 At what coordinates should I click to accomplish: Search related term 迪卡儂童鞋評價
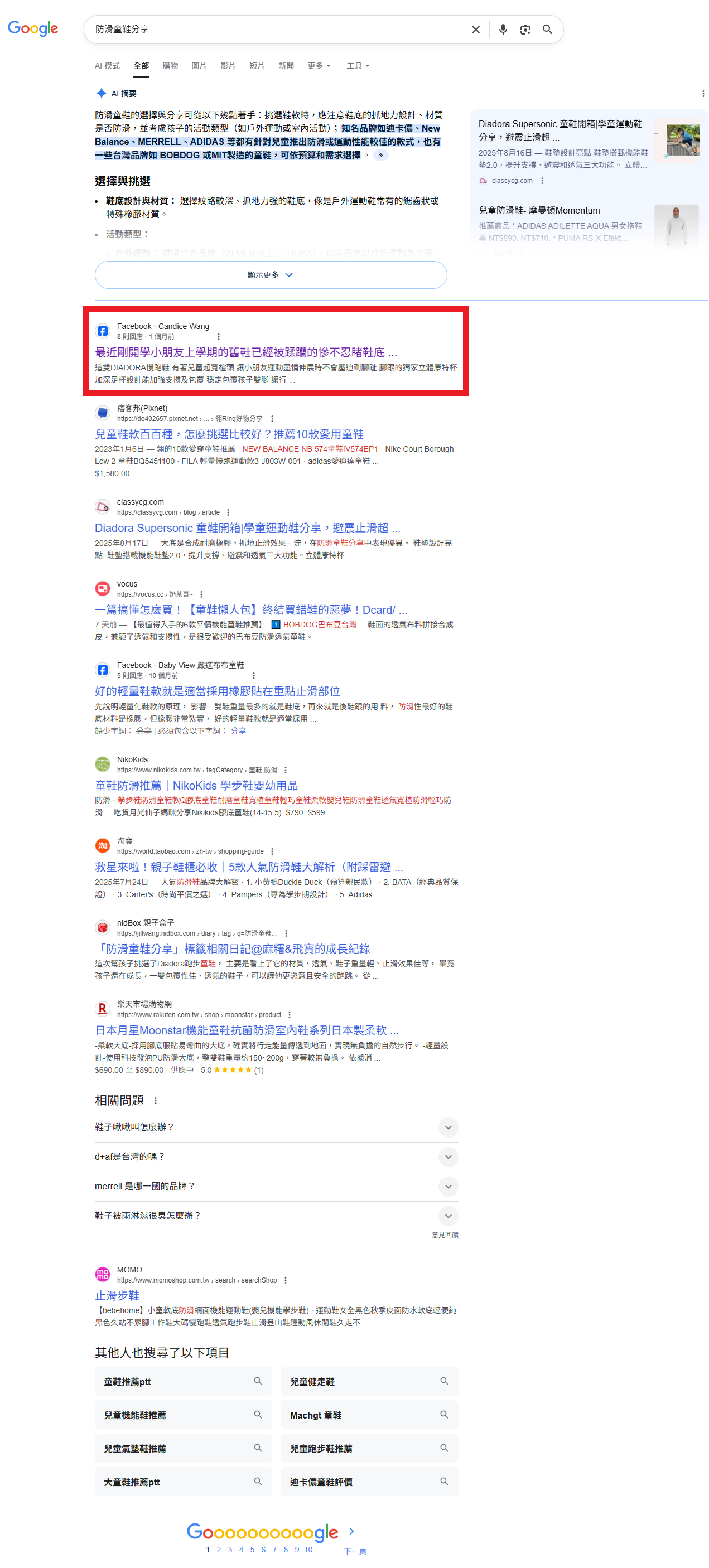point(369,1482)
